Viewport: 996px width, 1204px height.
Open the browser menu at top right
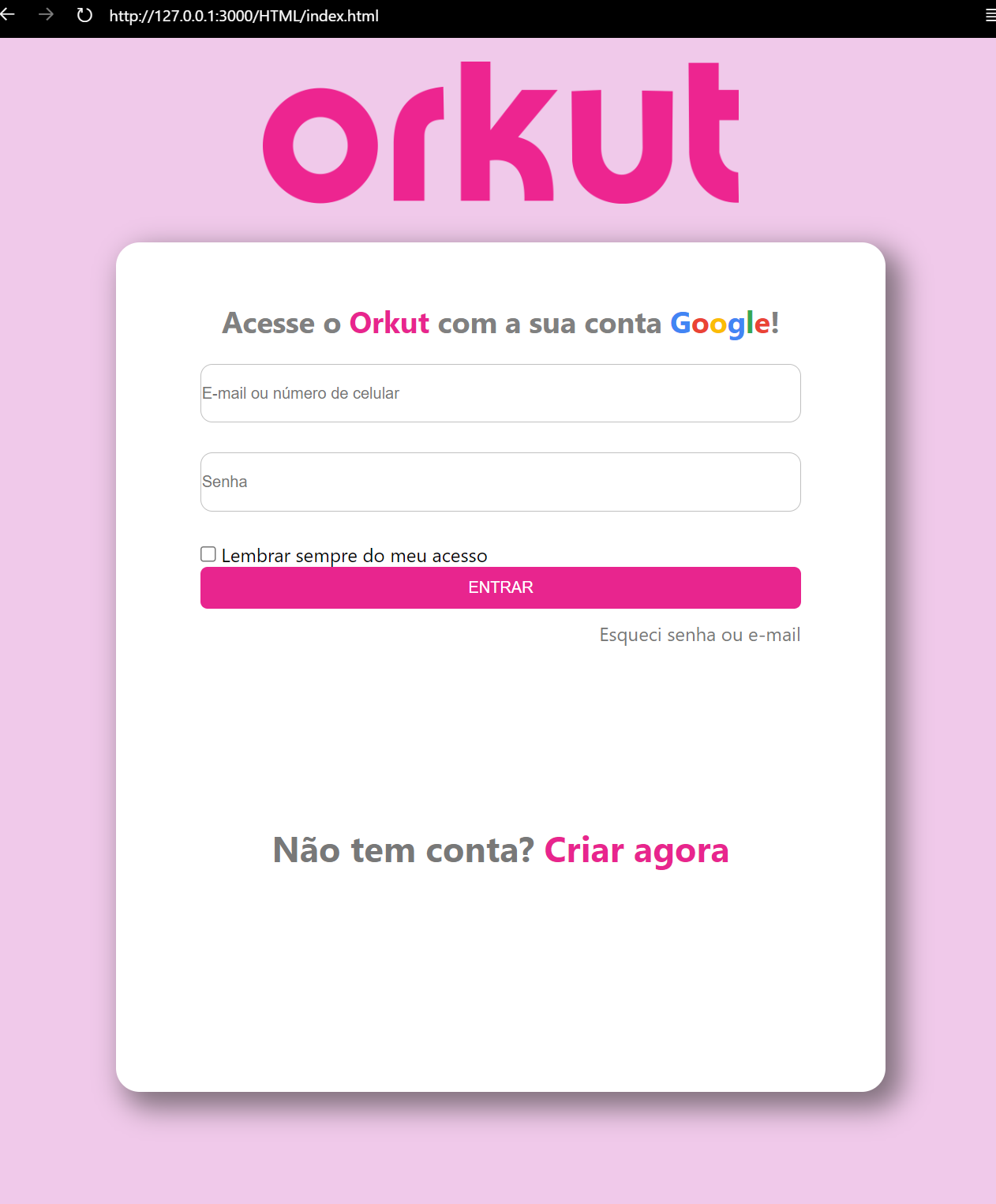click(988, 15)
